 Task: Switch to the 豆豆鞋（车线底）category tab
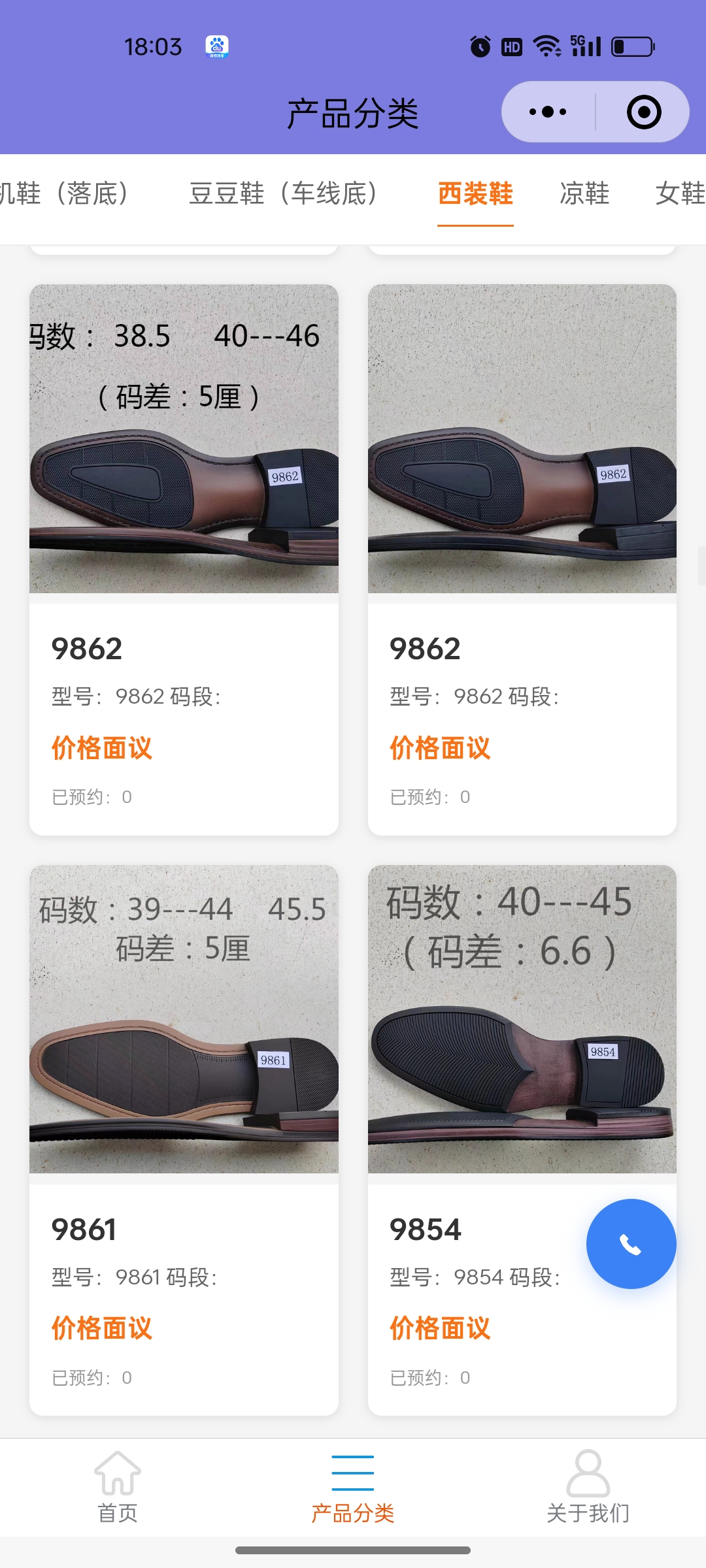[x=283, y=194]
